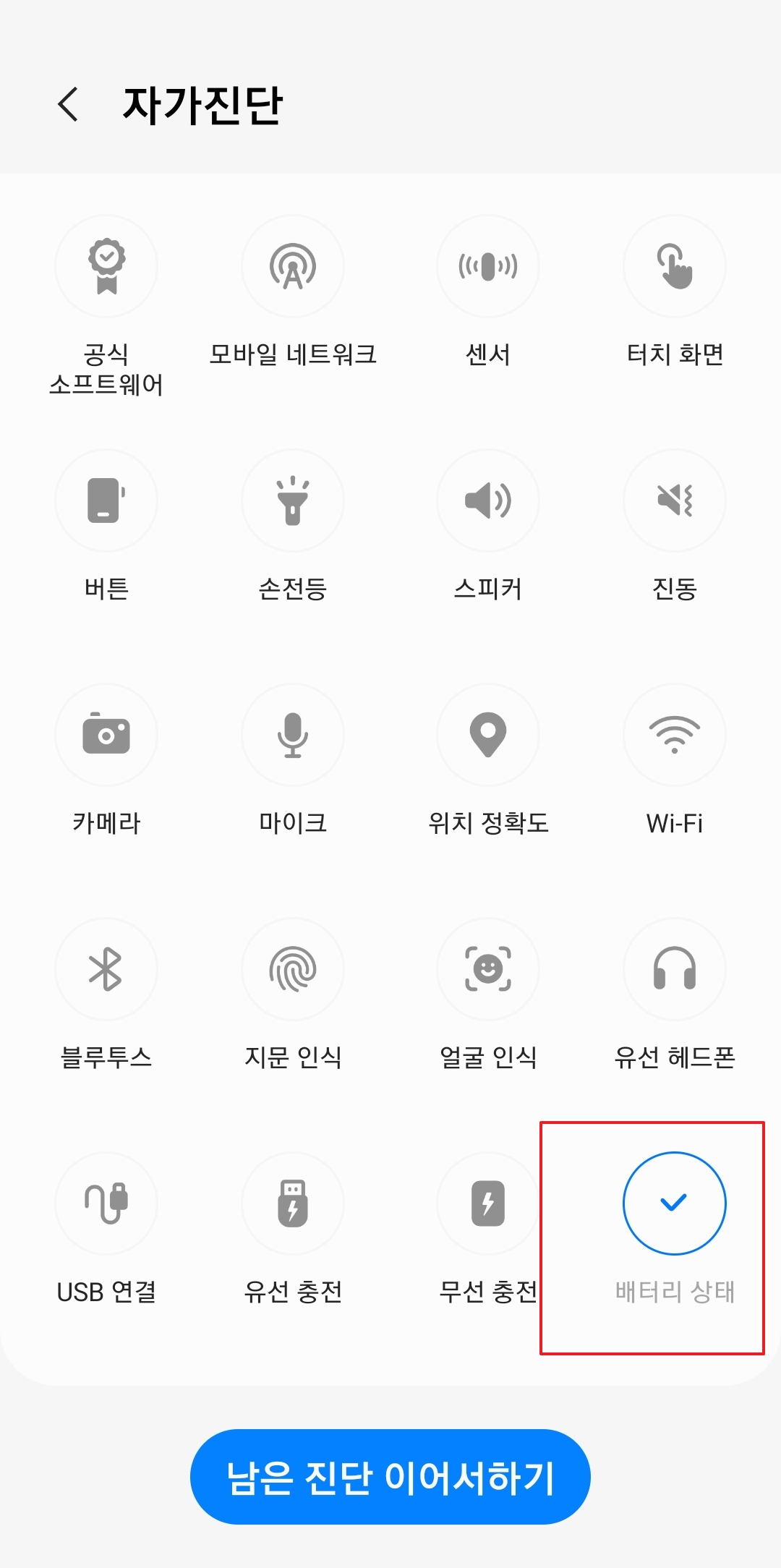Check 위치 정확도 location accuracy
This screenshot has width=781, height=1568.
coord(488,734)
